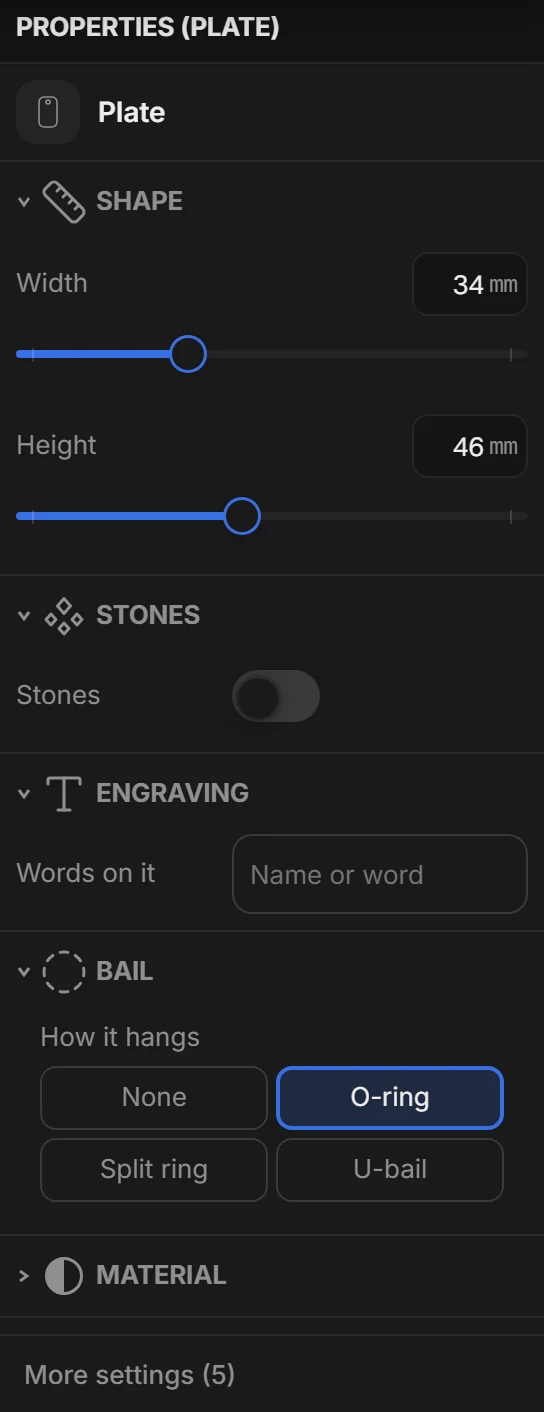Select None for how it hangs
The width and height of the screenshot is (544, 1412).
click(154, 1097)
